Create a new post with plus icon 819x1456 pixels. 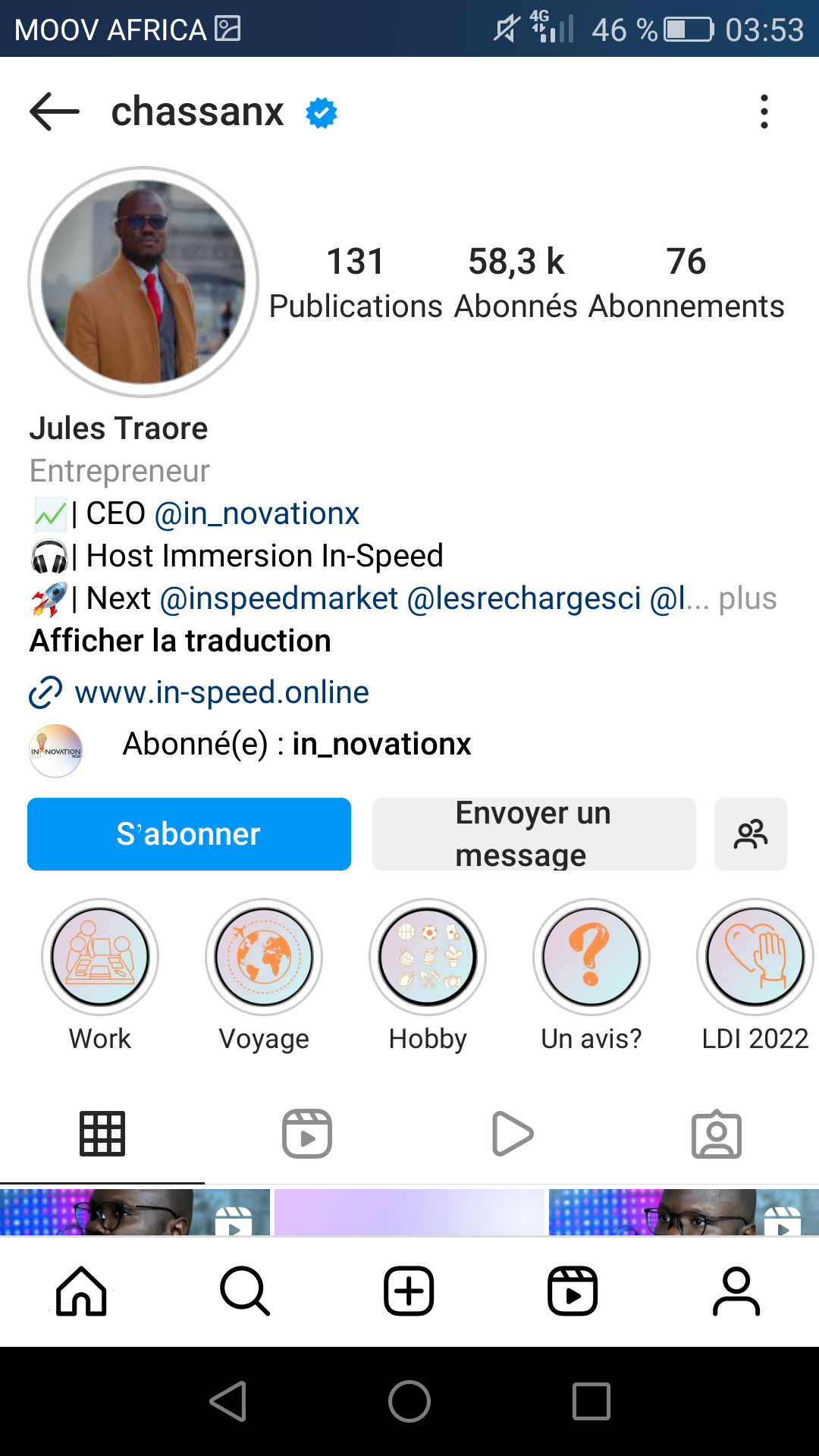pyautogui.click(x=409, y=1291)
